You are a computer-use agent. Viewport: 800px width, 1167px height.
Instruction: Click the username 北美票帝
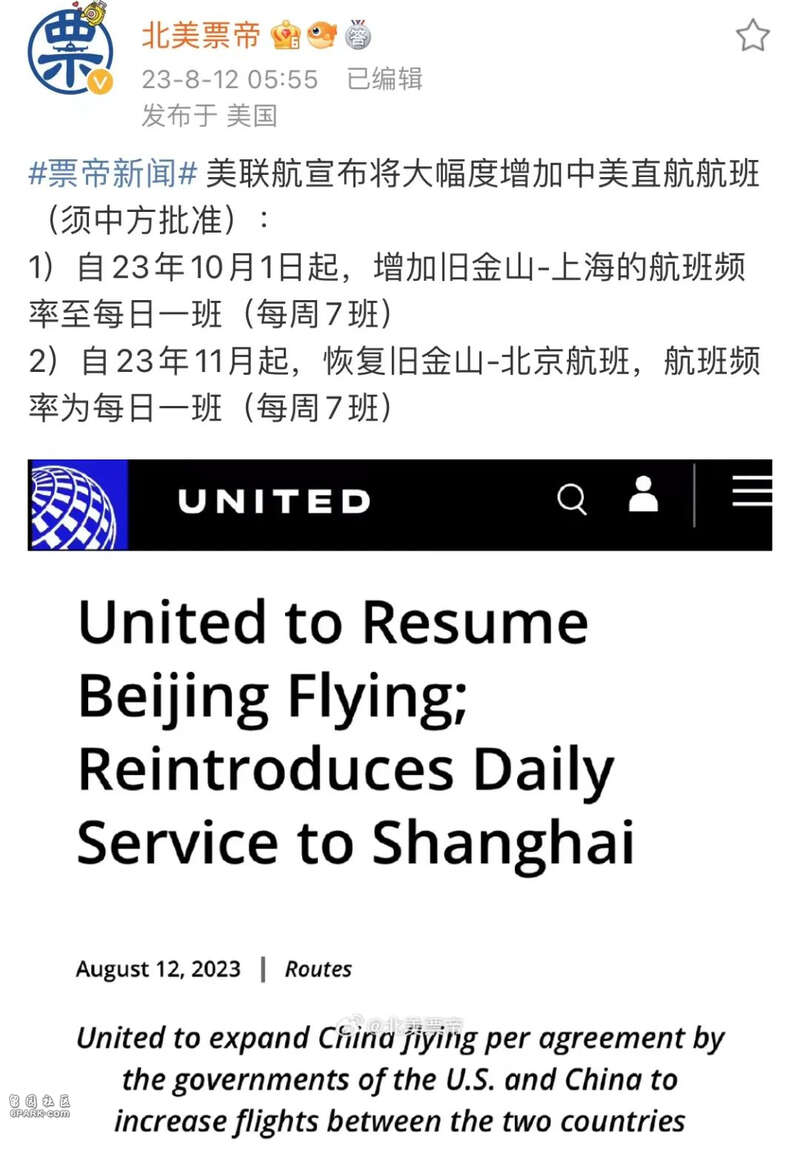[x=200, y=35]
